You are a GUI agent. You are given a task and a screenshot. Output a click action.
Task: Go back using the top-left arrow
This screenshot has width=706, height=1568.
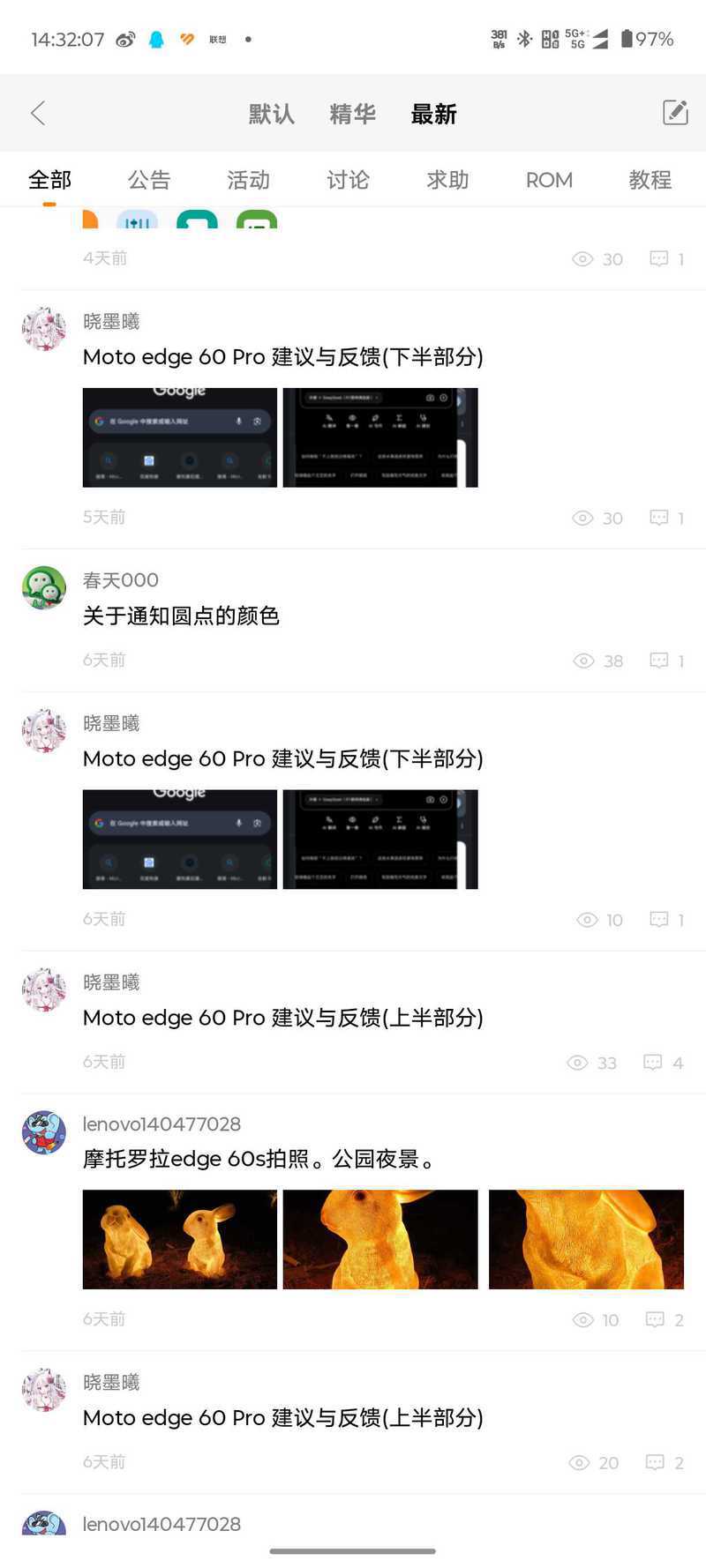click(x=38, y=113)
